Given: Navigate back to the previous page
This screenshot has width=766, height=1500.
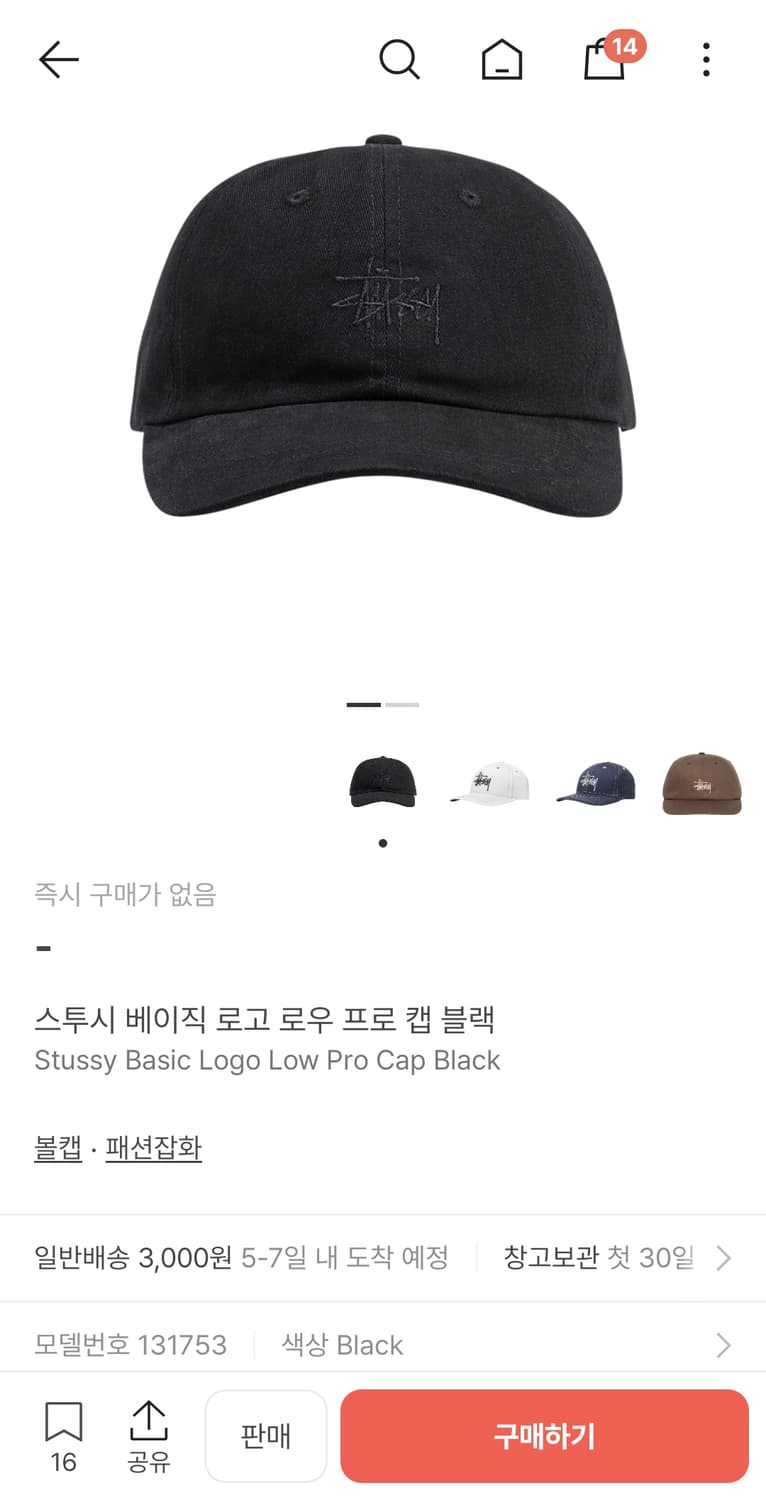Looking at the screenshot, I should [x=58, y=58].
